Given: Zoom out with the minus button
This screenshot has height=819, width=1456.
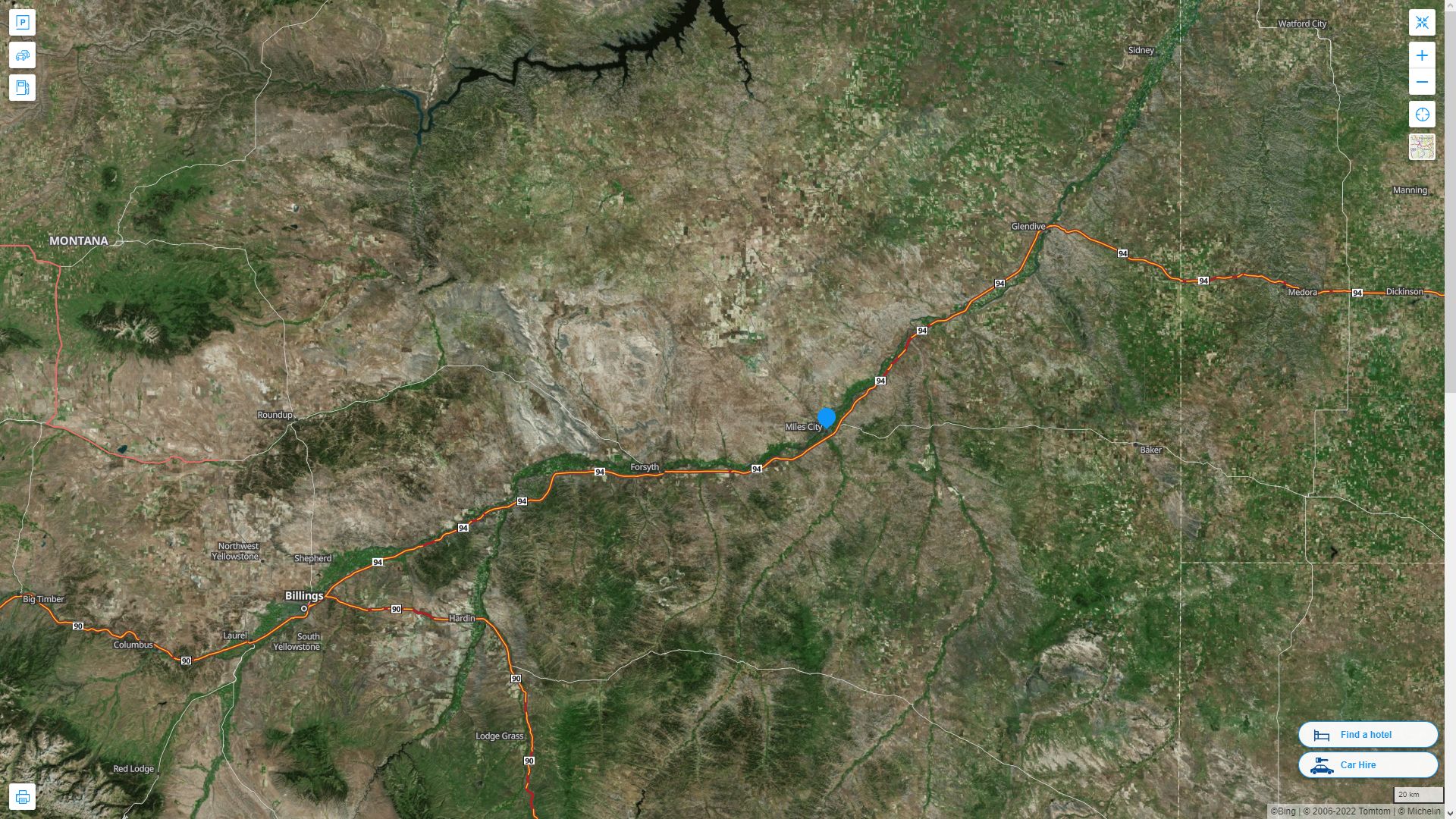Looking at the screenshot, I should click(x=1422, y=82).
